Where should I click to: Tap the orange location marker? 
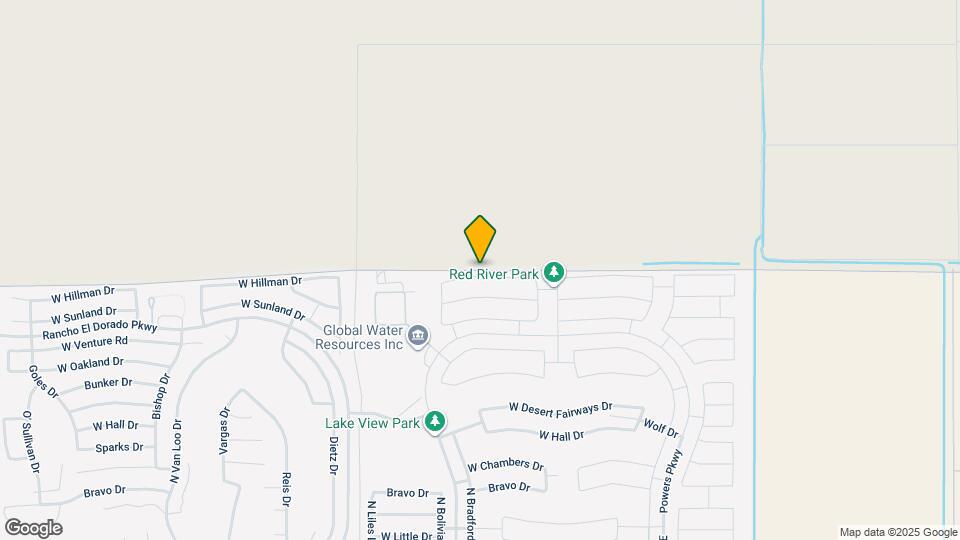480,239
